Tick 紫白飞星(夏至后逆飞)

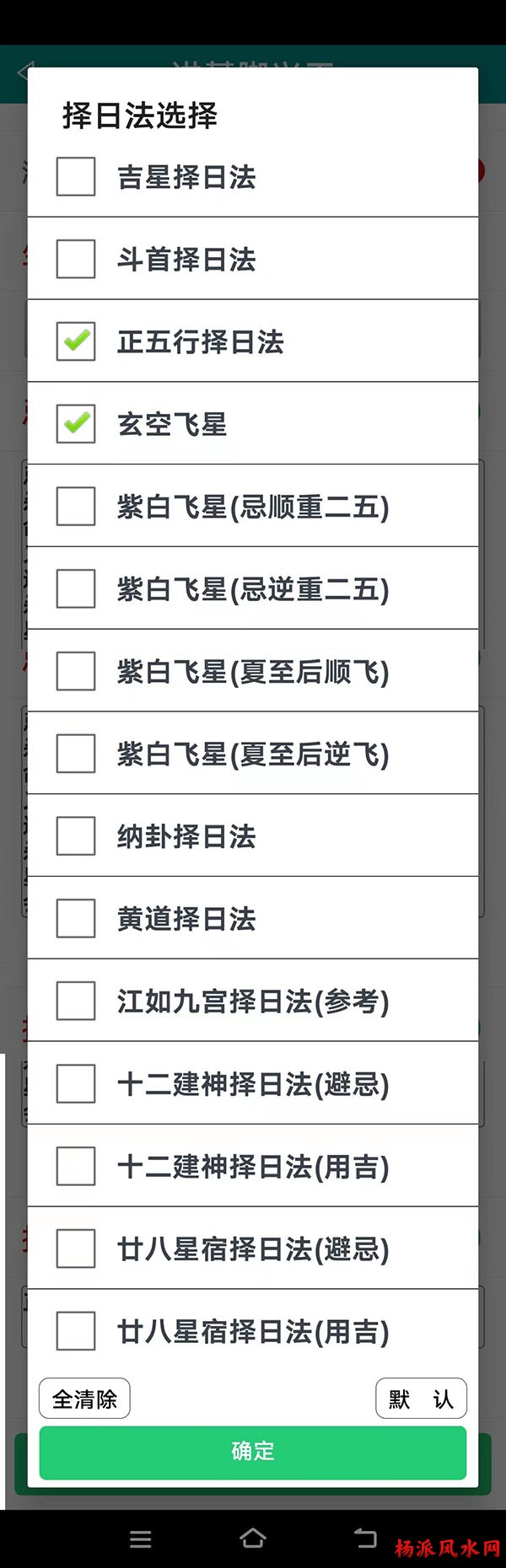(76, 754)
